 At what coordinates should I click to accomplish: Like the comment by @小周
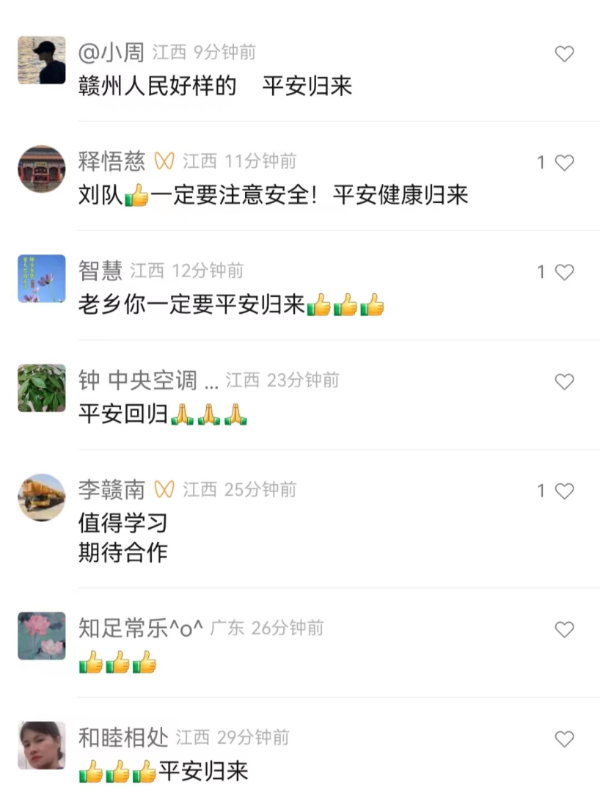[x=564, y=54]
